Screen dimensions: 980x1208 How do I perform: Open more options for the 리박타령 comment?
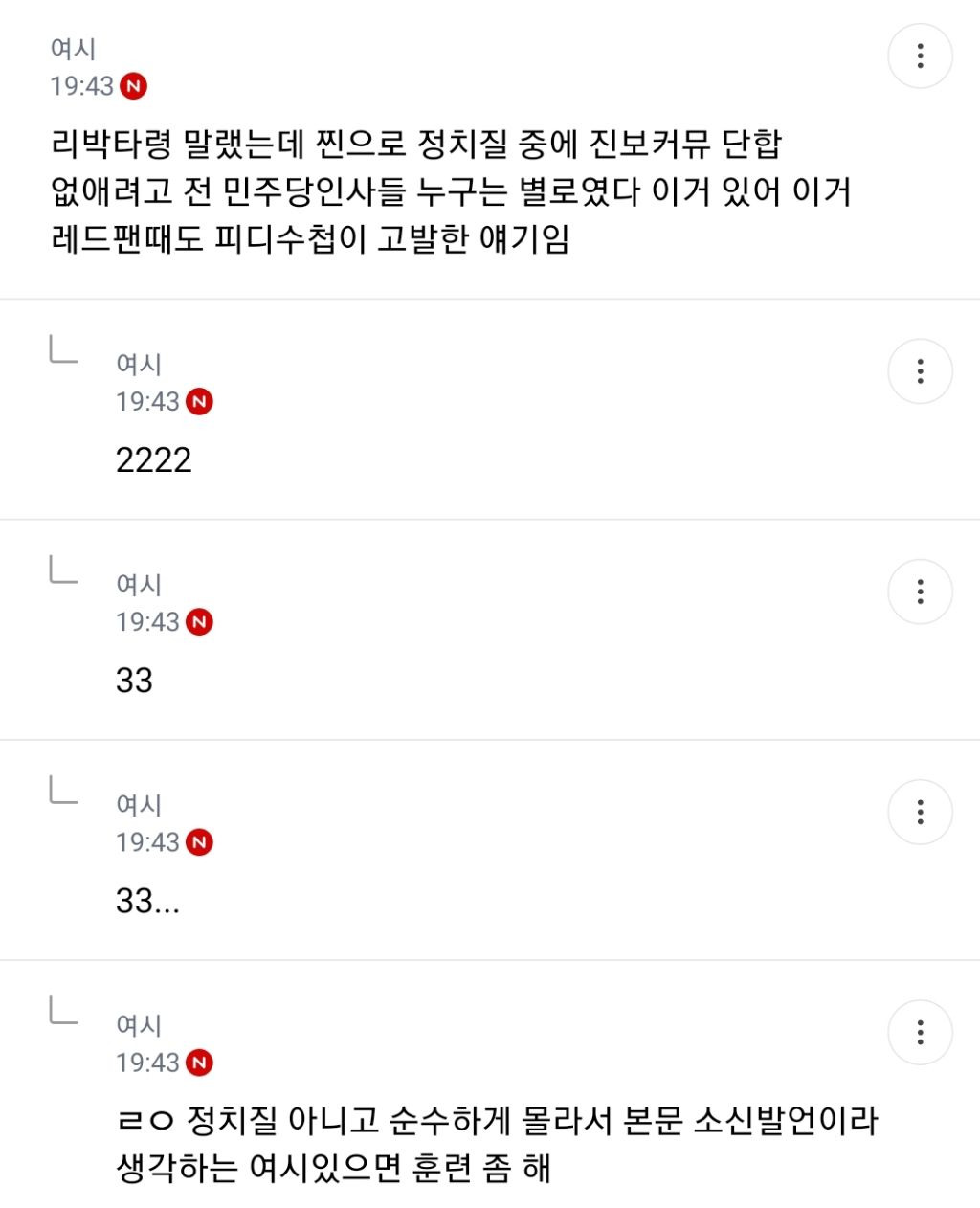click(x=920, y=56)
